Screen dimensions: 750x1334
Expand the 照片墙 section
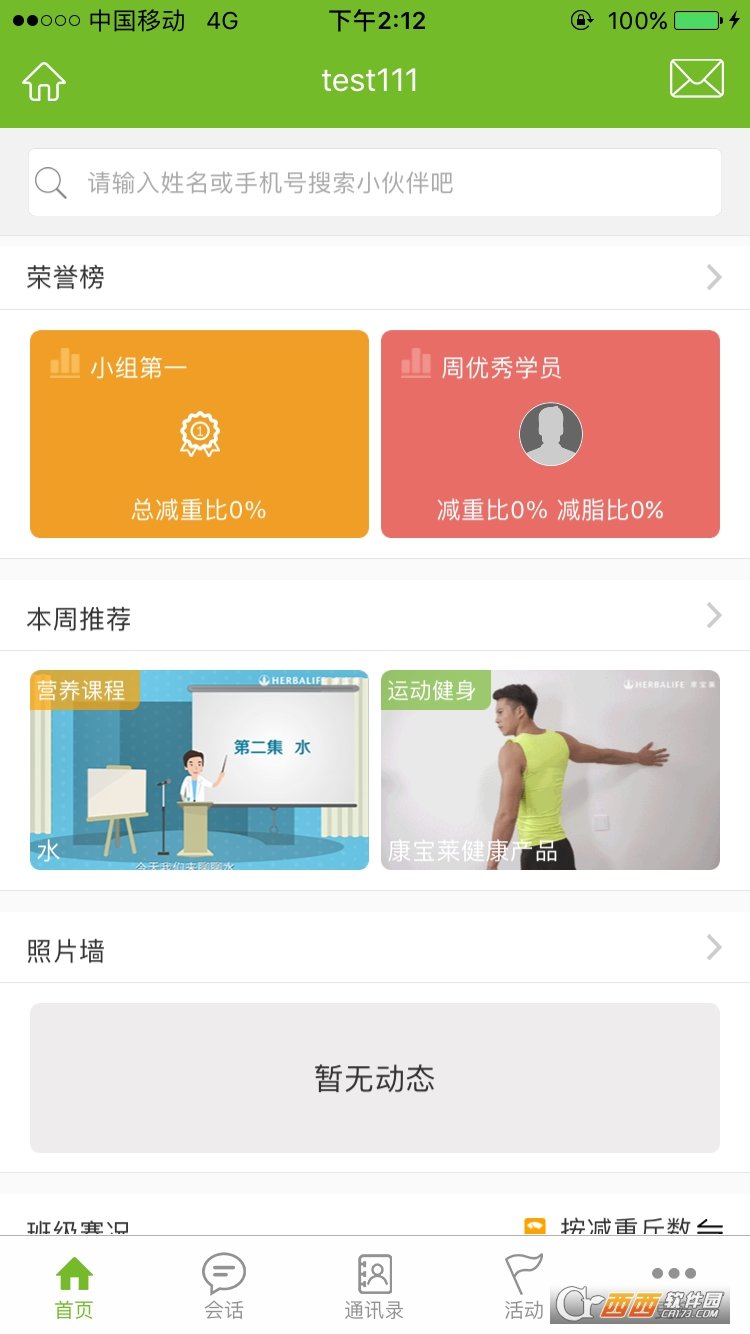[375, 950]
